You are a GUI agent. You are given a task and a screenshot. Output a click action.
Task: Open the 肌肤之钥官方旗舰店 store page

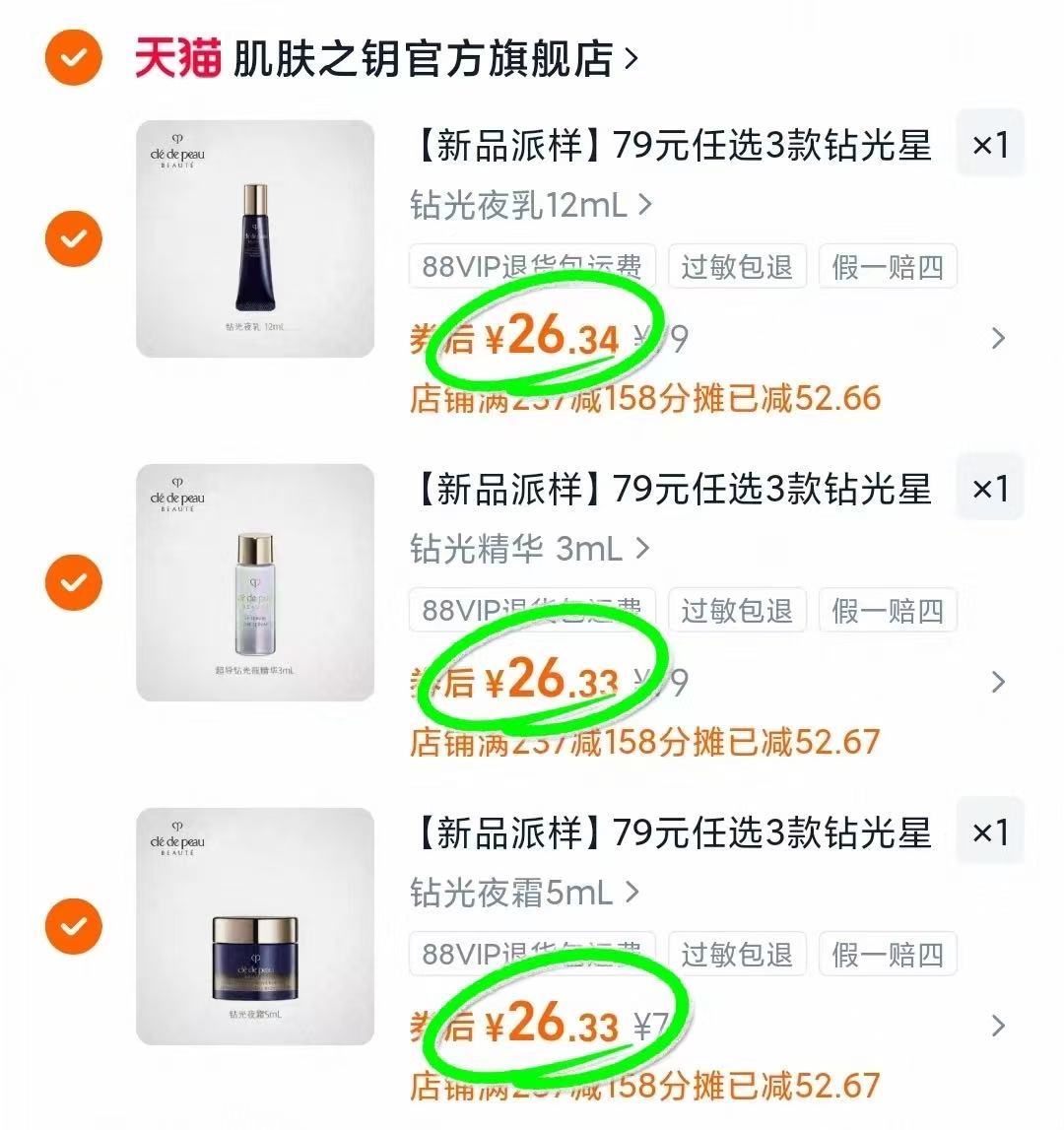424,57
